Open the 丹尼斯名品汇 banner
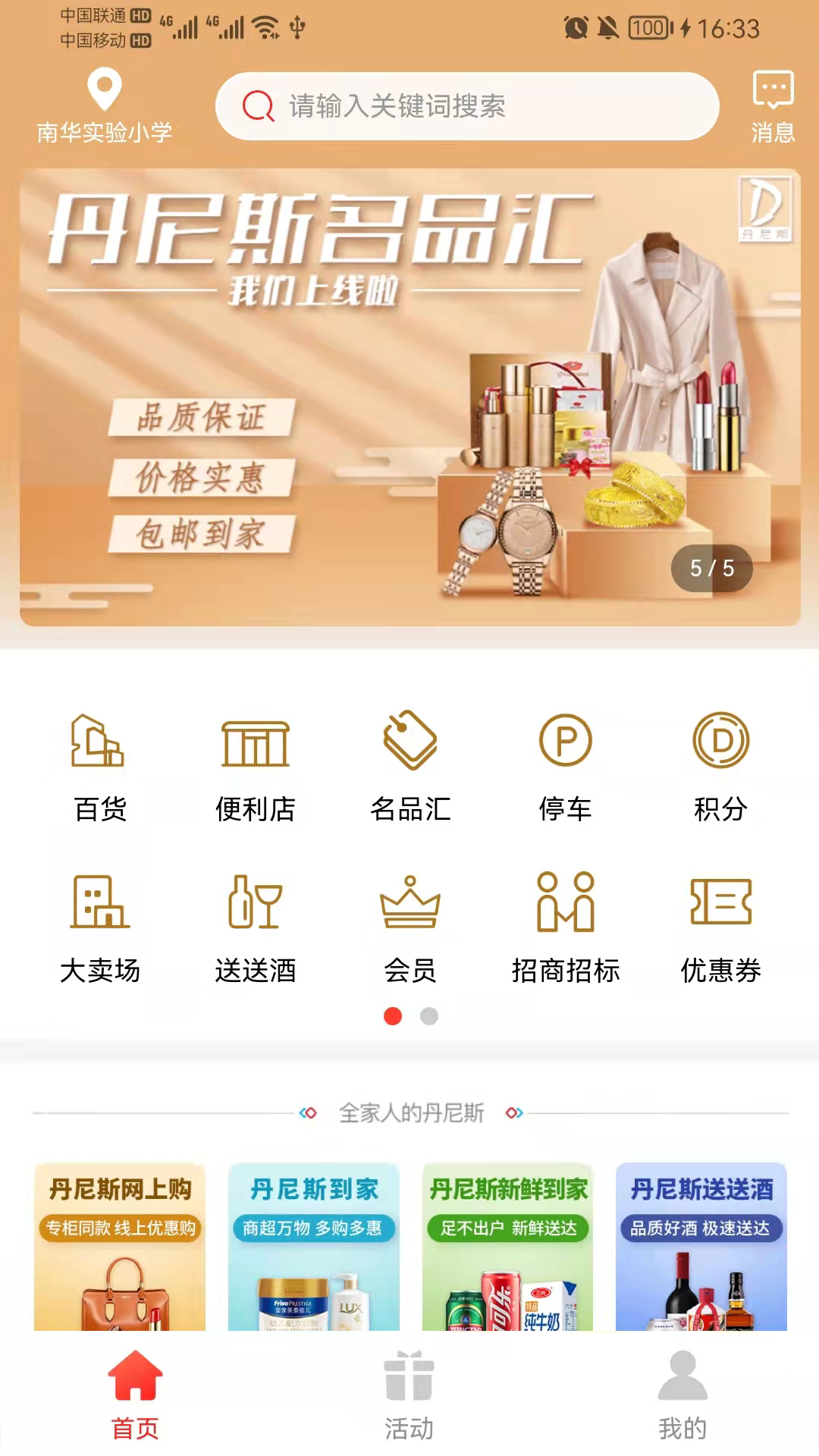Viewport: 819px width, 1456px height. (409, 397)
